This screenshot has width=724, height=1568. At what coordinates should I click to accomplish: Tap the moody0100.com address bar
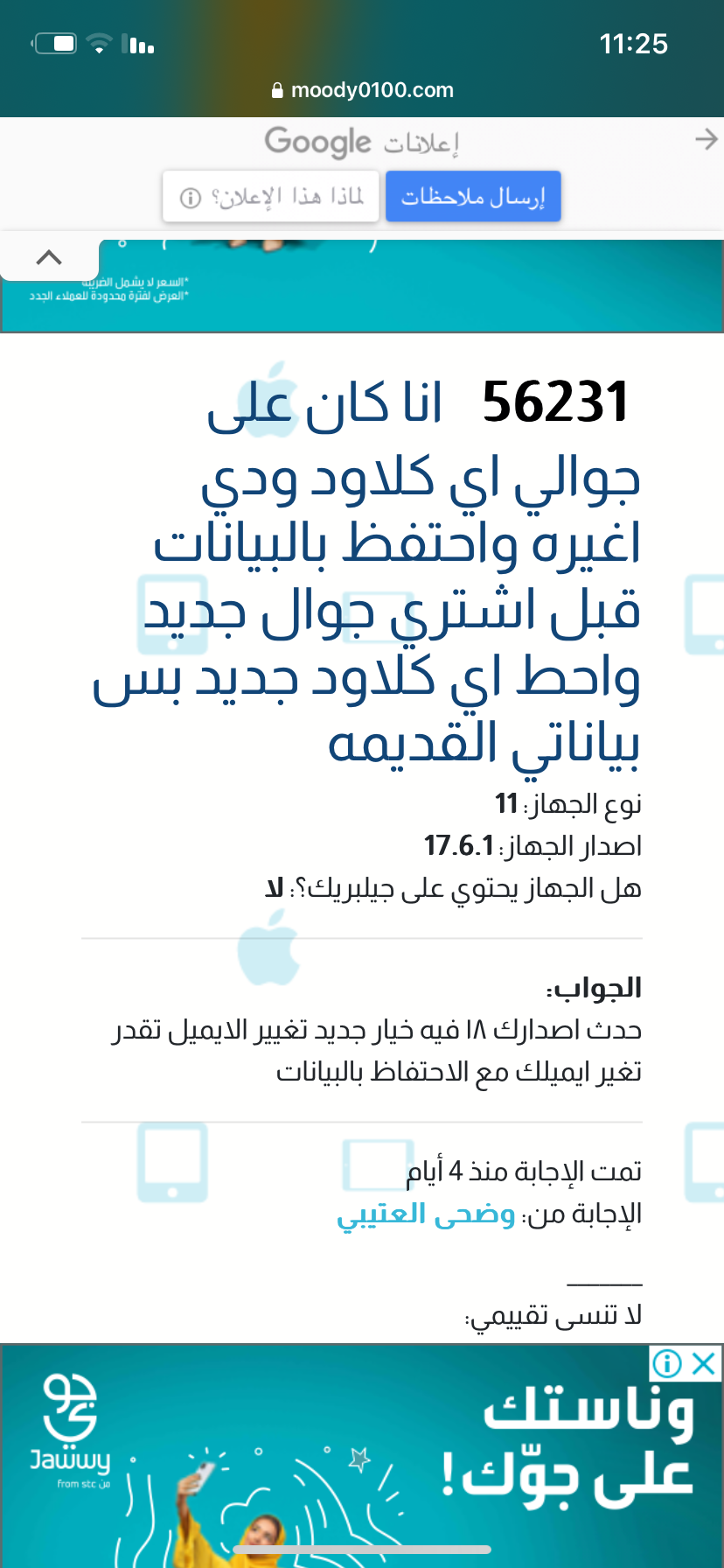[x=362, y=90]
